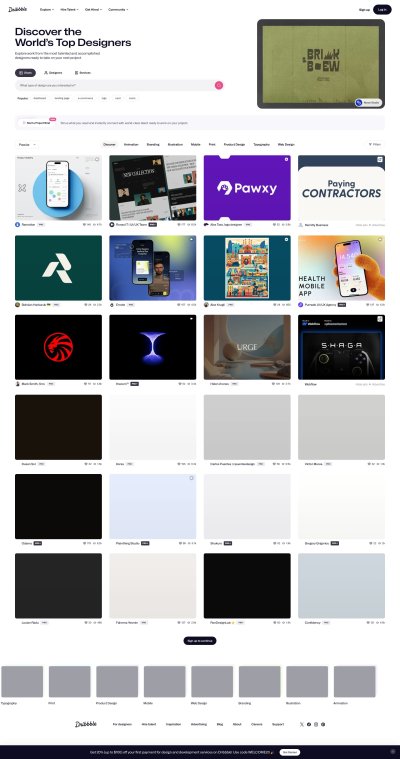Tap the Sign up link
The height and width of the screenshot is (759, 400).
point(364,10)
